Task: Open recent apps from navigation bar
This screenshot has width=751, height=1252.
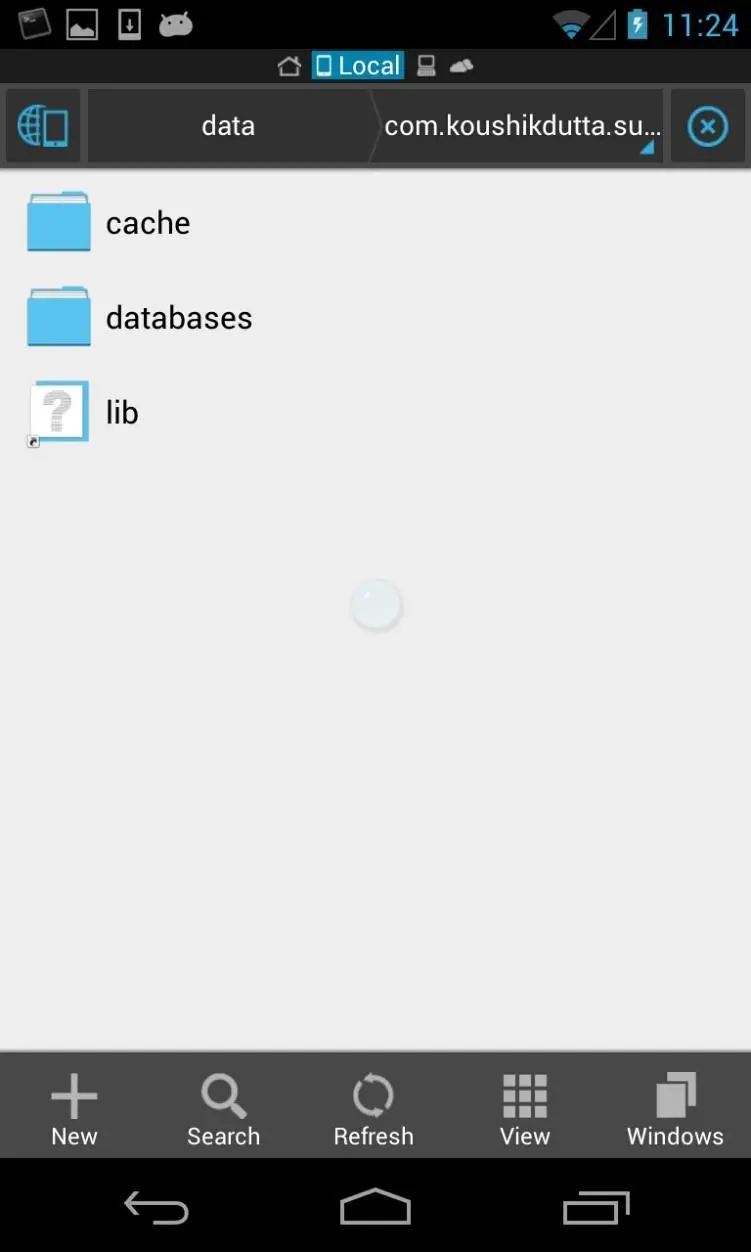Action: point(596,1208)
